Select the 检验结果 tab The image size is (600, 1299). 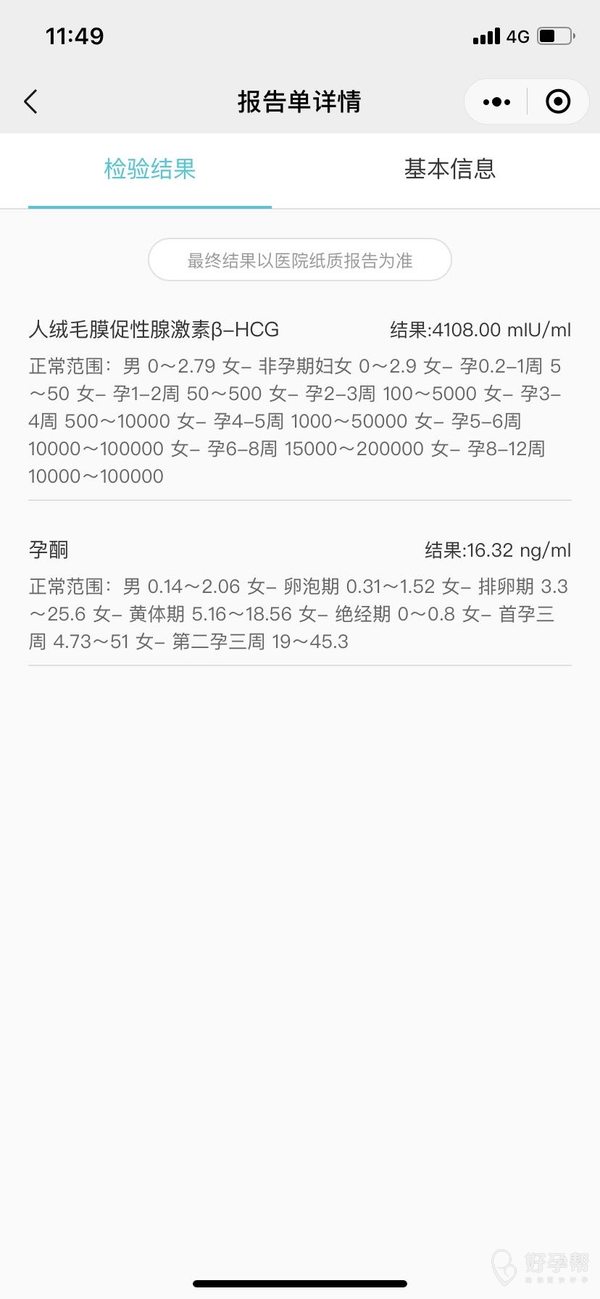coord(150,168)
